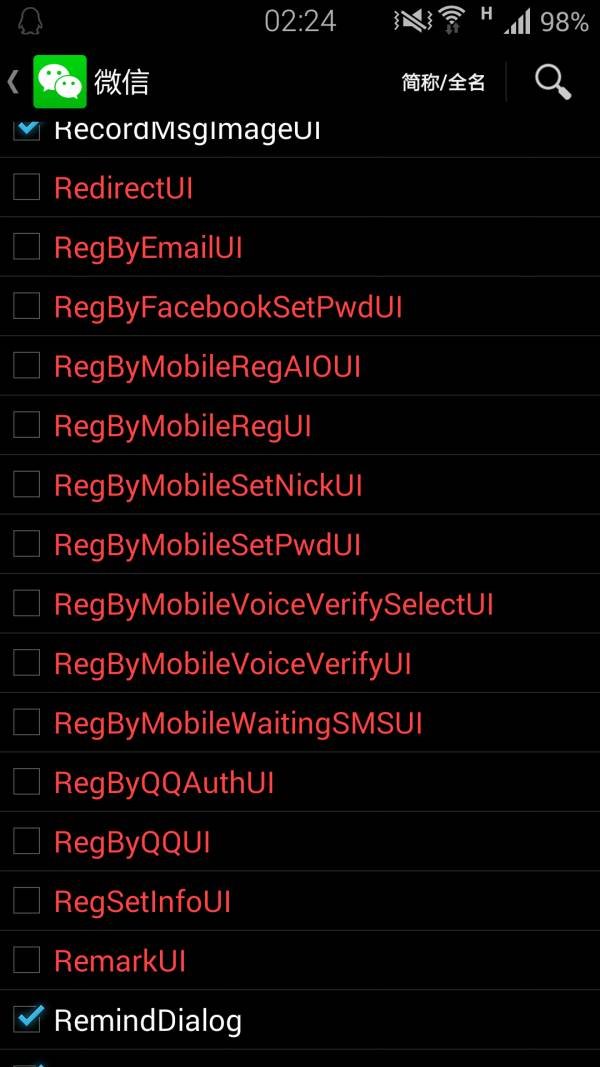
Task: Tick RegByMobileSetNickUI checkbox
Action: (27, 484)
